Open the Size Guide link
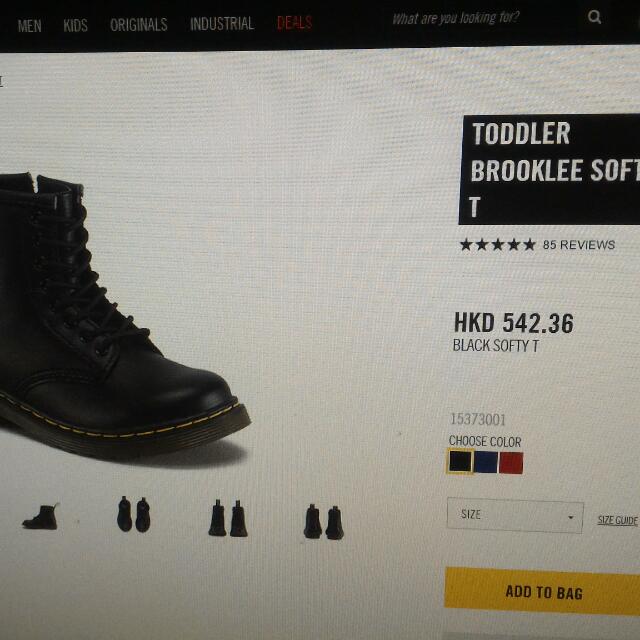This screenshot has width=640, height=640. 617,520
